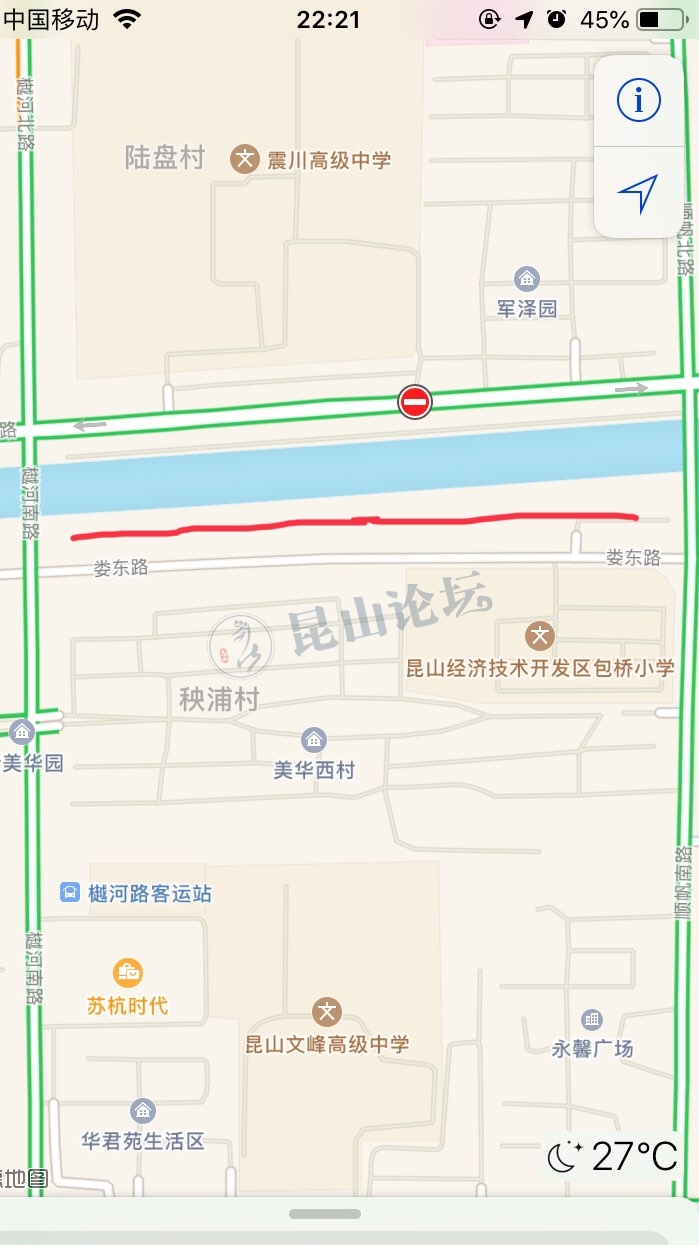Center map on current location
The width and height of the screenshot is (699, 1245).
(x=638, y=193)
